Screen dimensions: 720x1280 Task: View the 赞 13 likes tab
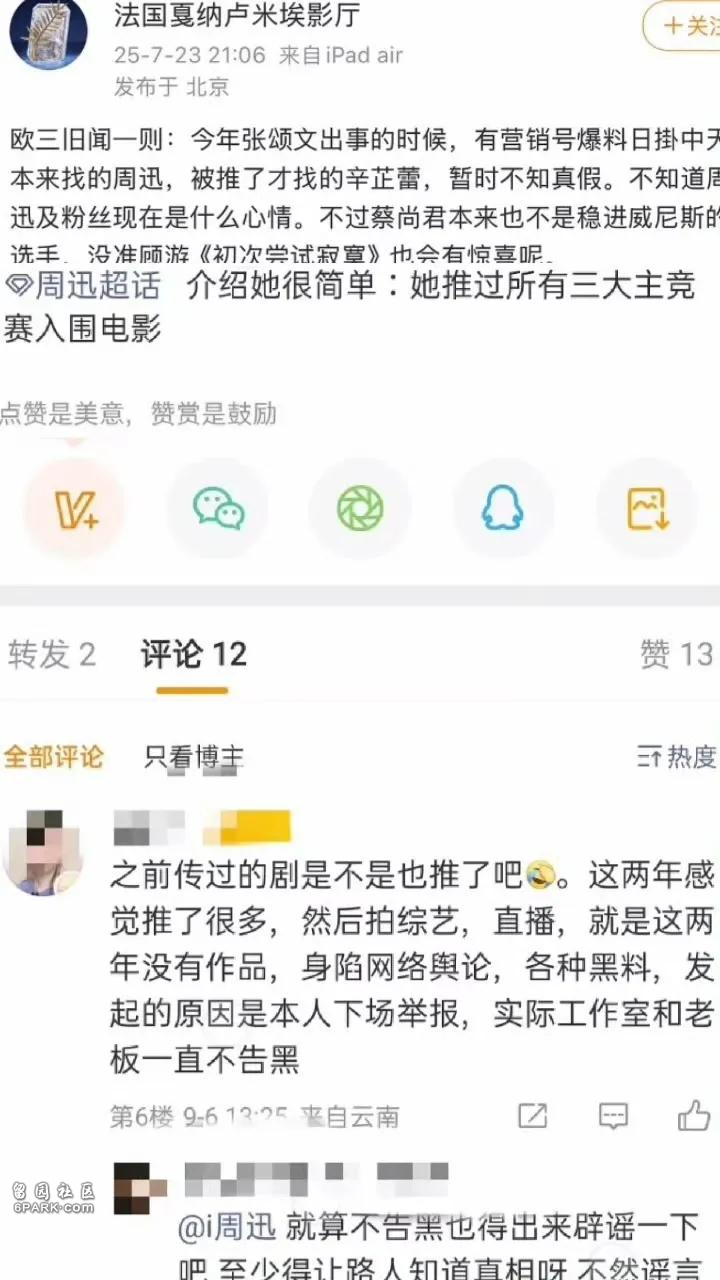[677, 655]
